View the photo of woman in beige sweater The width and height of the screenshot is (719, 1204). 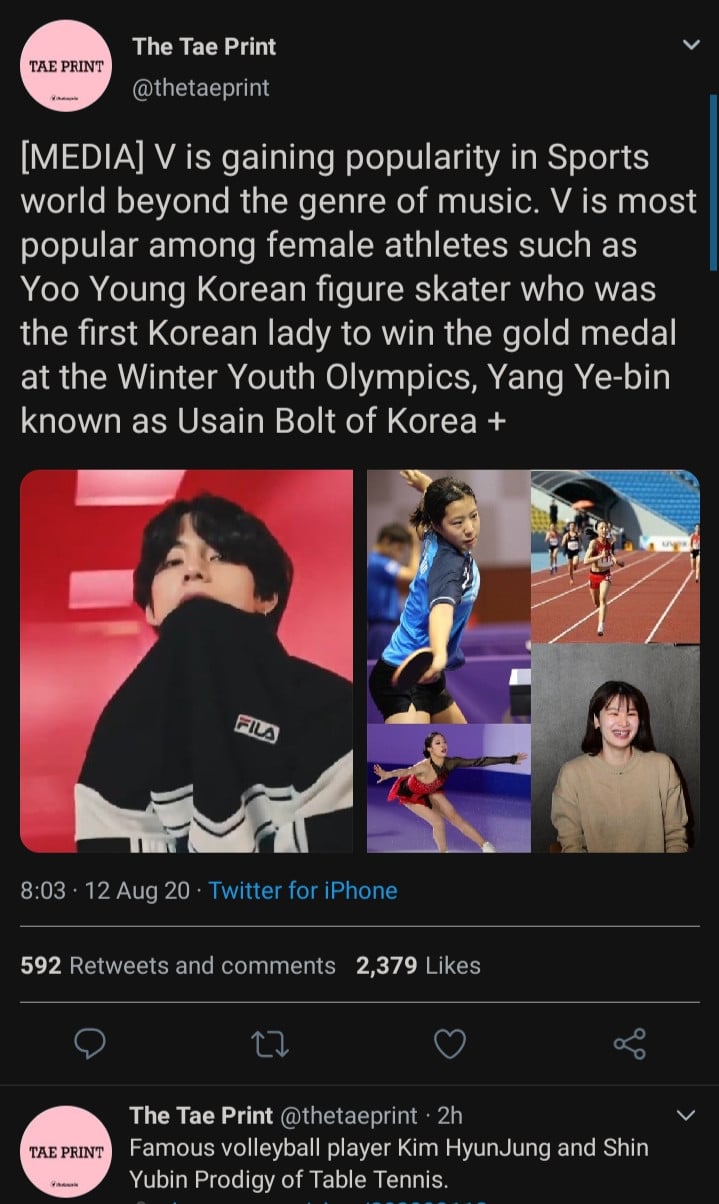click(x=615, y=749)
